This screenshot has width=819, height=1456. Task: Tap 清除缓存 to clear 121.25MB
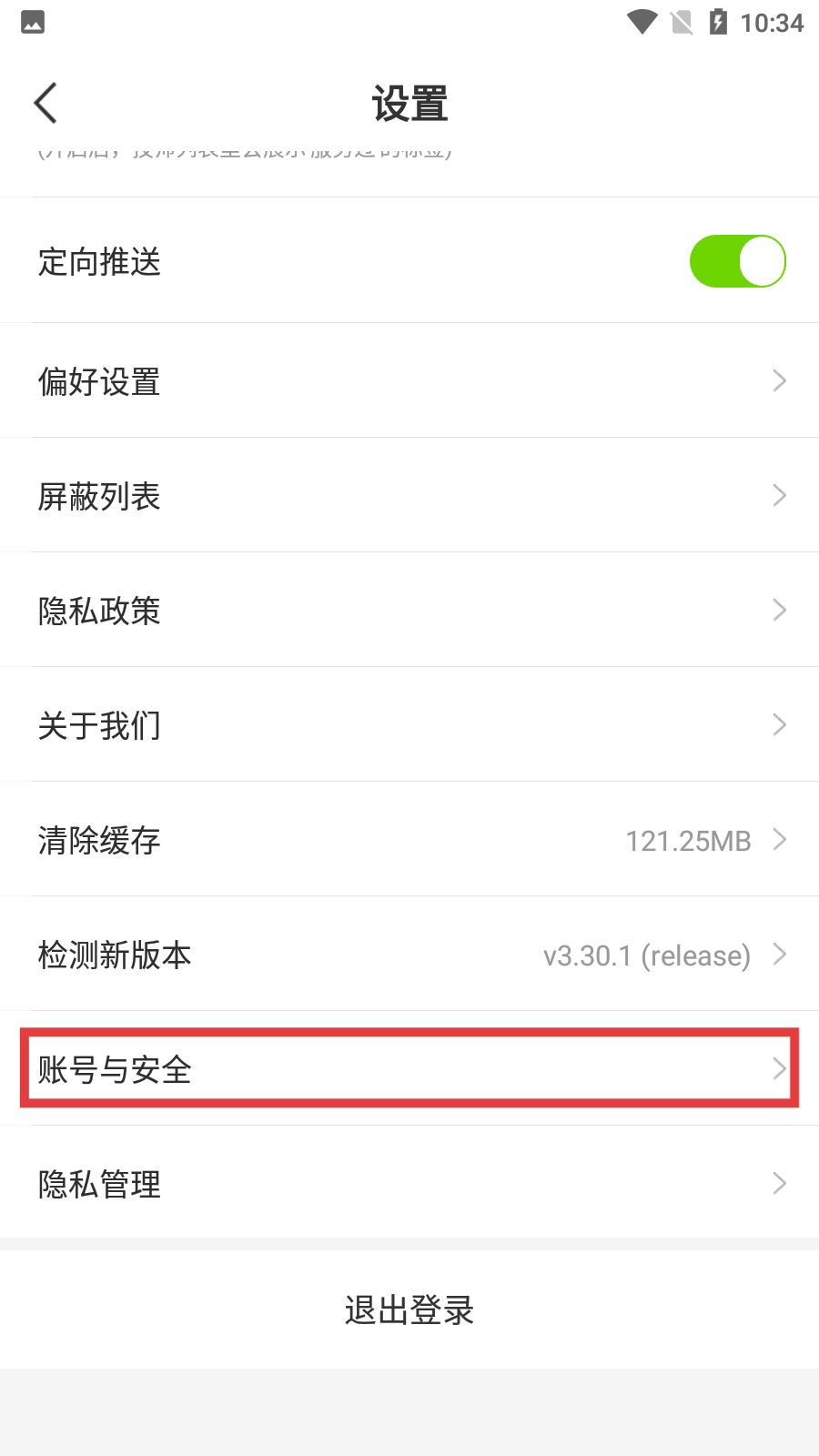click(409, 840)
